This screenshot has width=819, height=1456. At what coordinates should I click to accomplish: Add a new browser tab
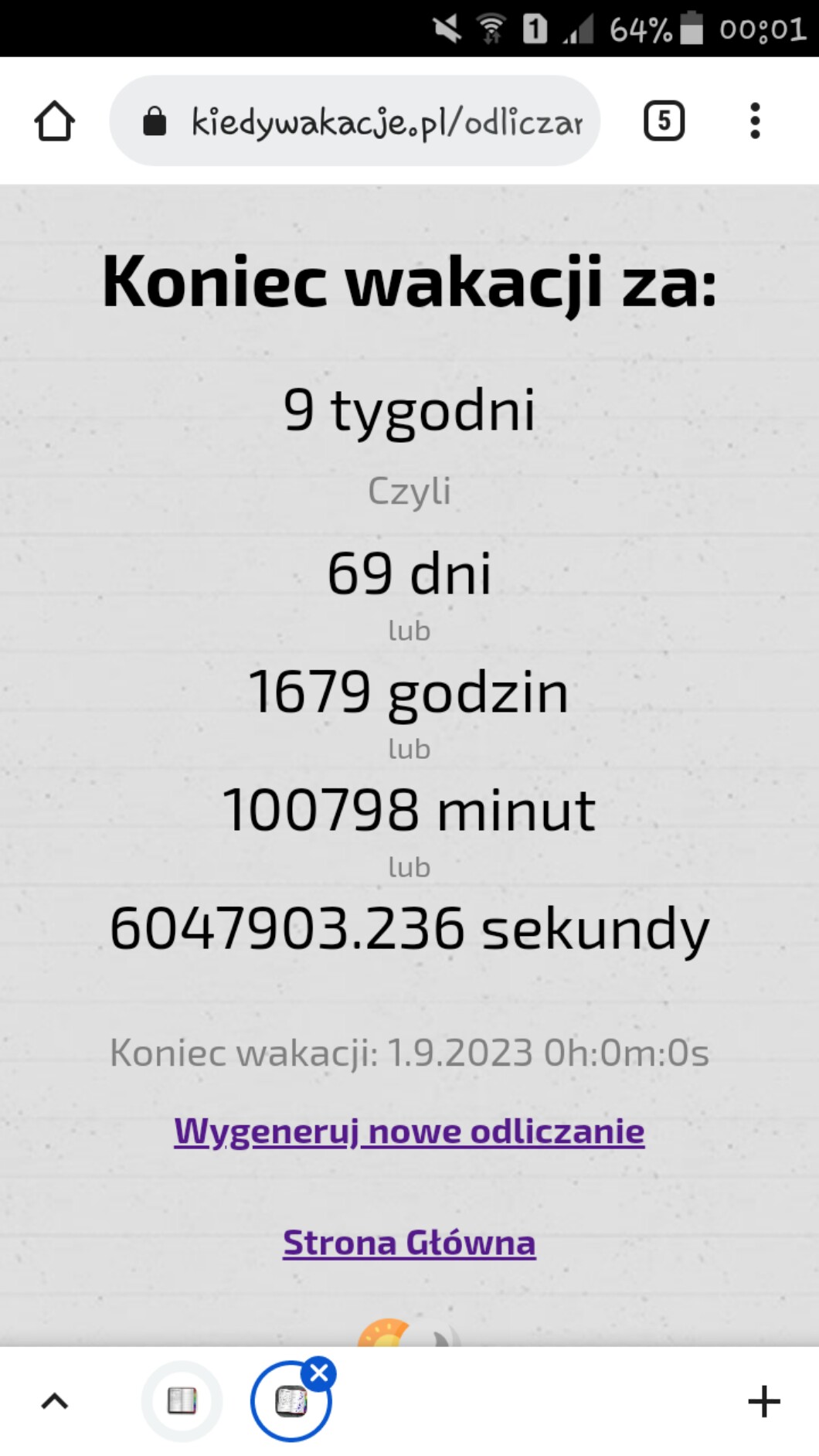(763, 1401)
